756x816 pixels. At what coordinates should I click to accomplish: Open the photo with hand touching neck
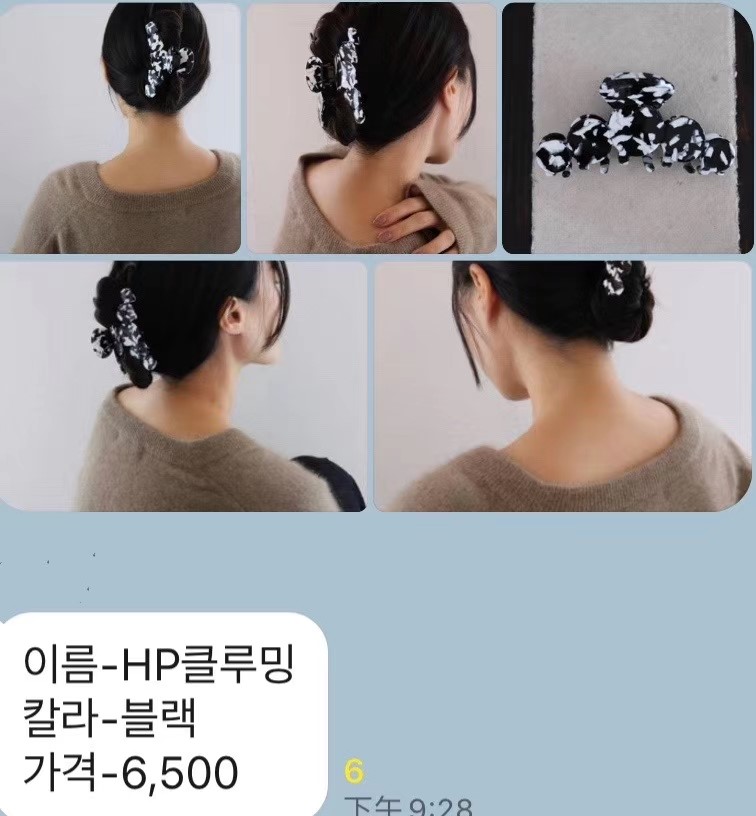[372, 128]
